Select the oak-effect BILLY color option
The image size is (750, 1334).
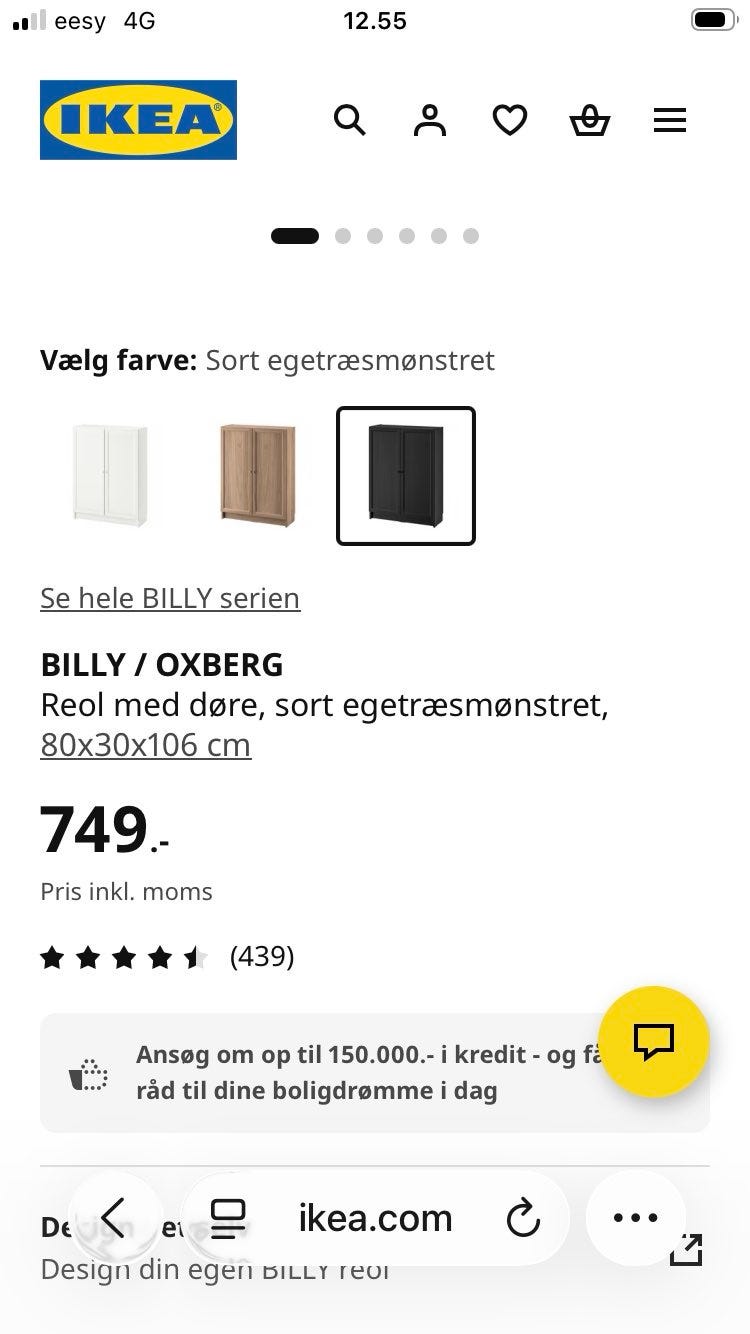coord(257,475)
